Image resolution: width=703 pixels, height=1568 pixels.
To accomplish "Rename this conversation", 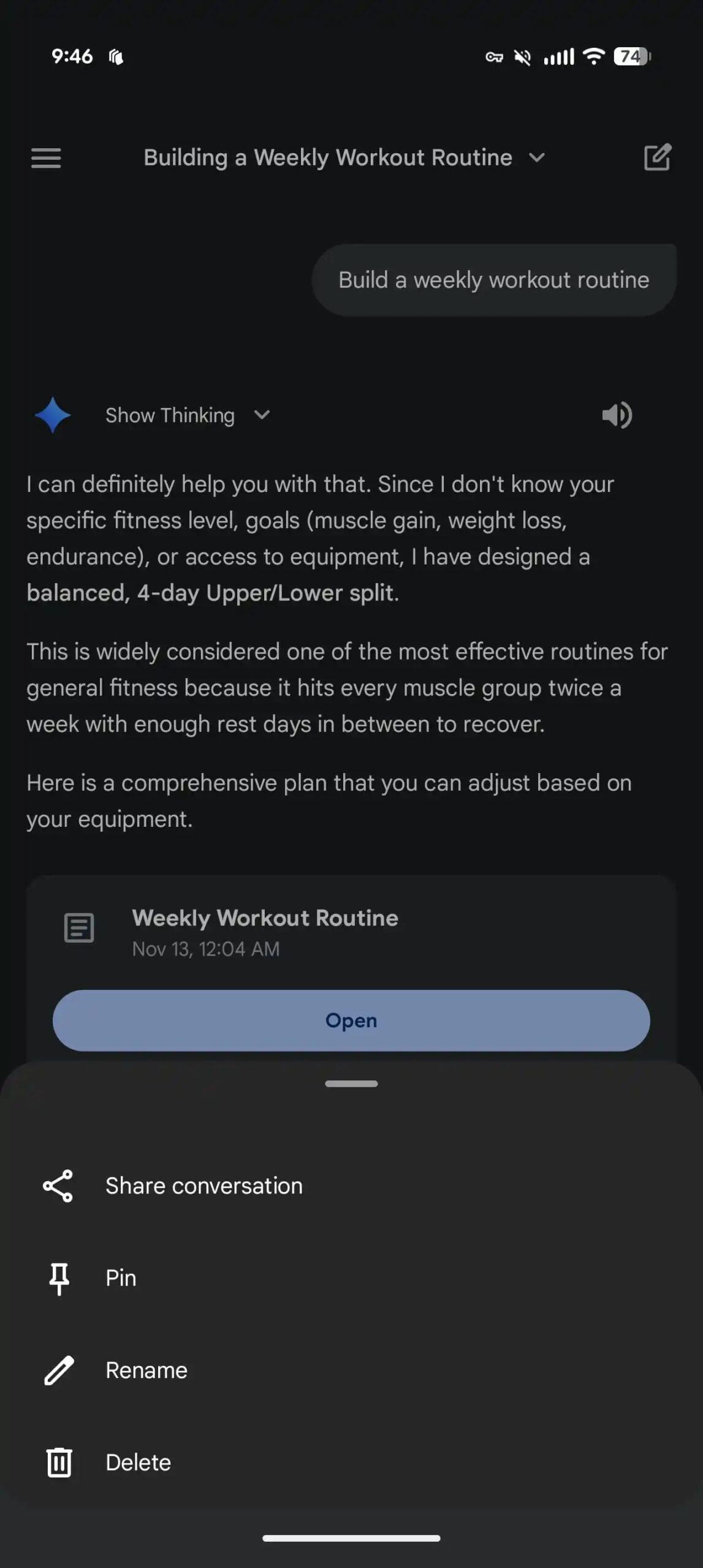I will (x=146, y=1370).
